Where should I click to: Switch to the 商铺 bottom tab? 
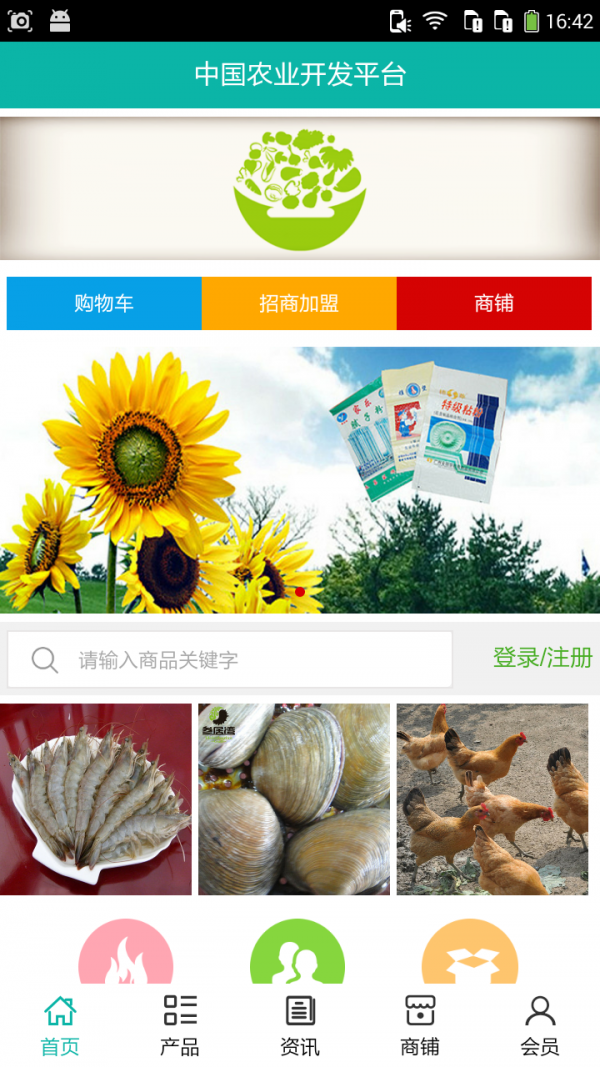click(x=420, y=1026)
